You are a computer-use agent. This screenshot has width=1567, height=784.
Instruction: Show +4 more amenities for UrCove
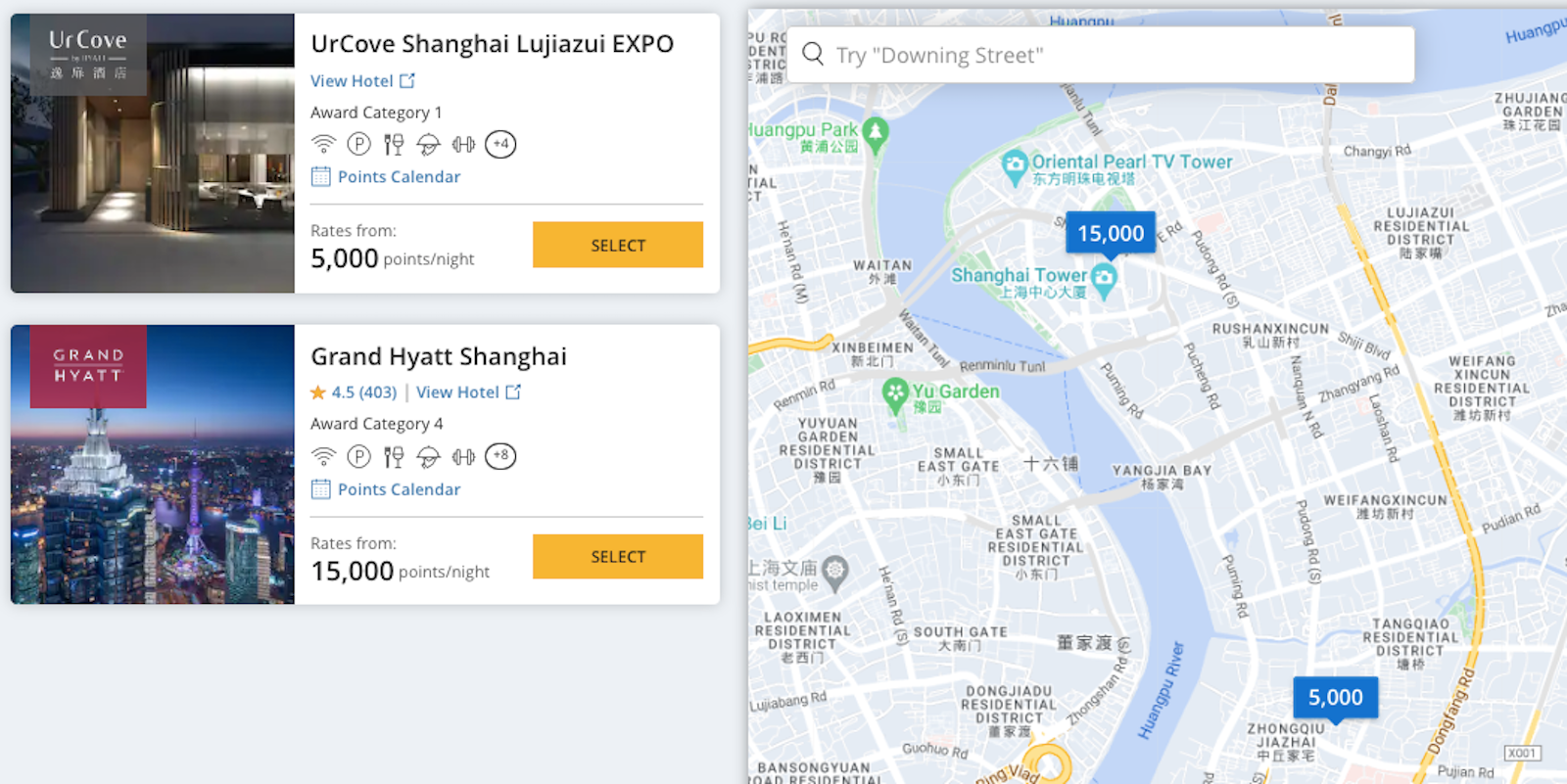tap(500, 145)
